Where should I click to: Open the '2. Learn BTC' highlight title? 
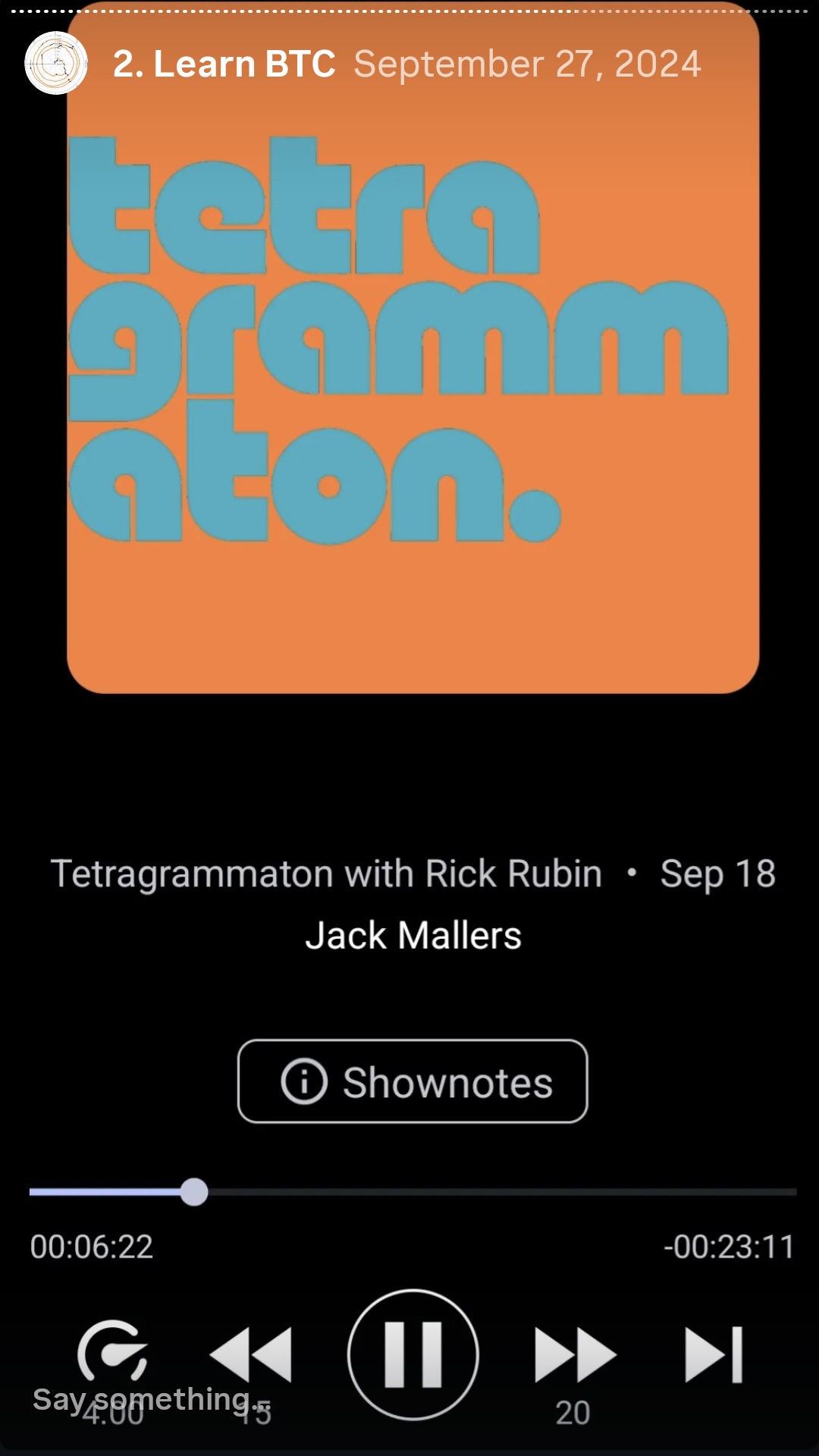pos(224,64)
